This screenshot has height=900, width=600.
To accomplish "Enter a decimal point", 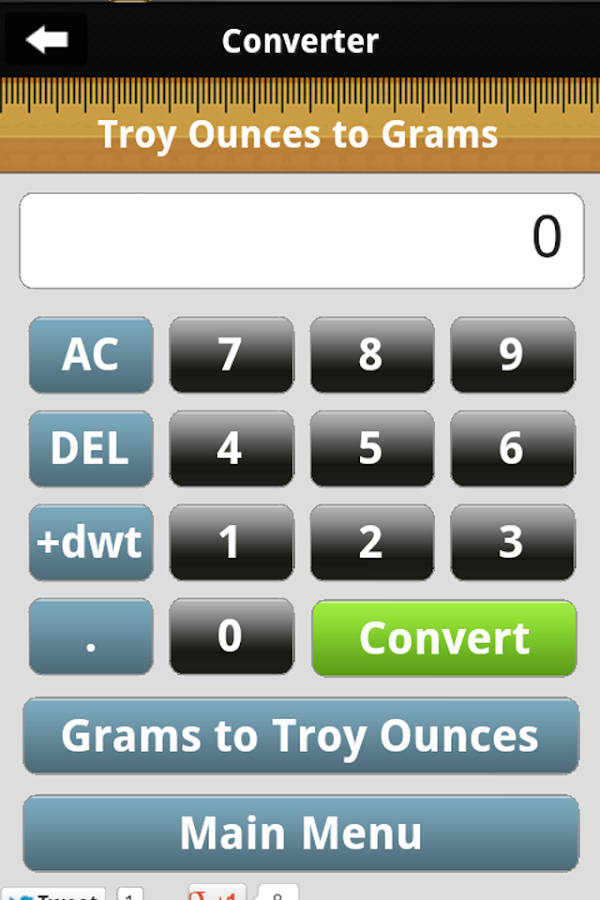I will coord(91,636).
